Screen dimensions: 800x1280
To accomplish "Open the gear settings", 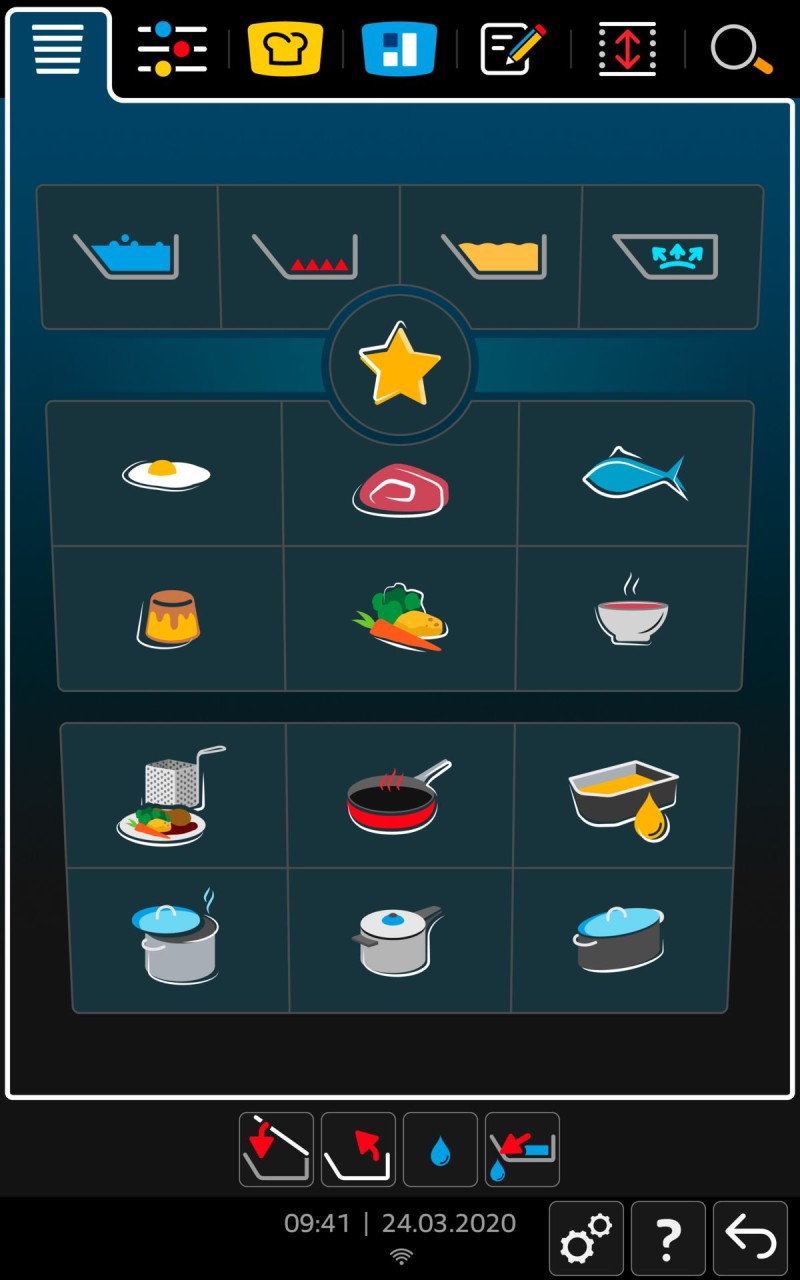I will click(x=586, y=1239).
